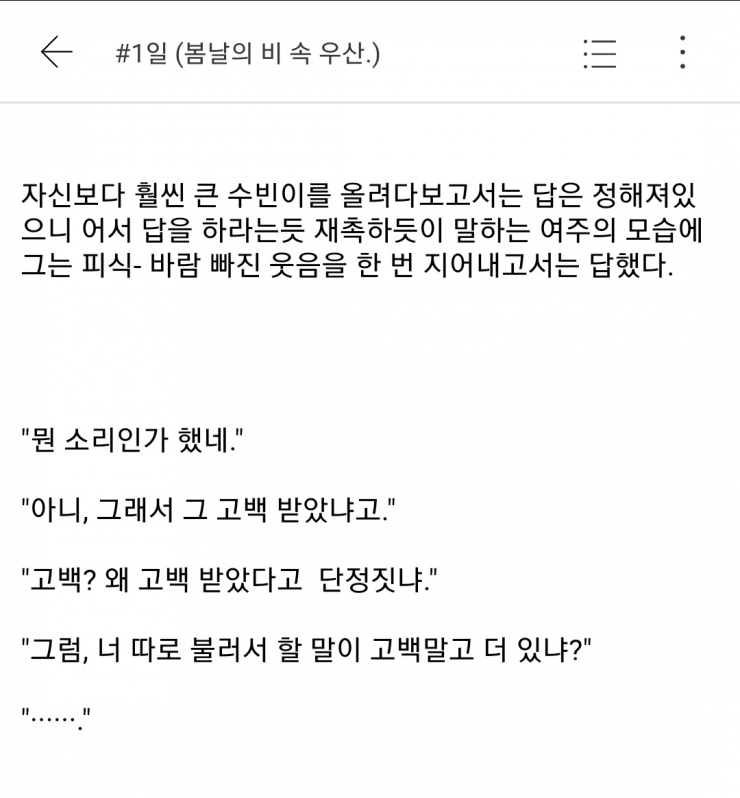The image size is (740, 798).
Task: Open the chapter list icon
Action: pos(599,53)
